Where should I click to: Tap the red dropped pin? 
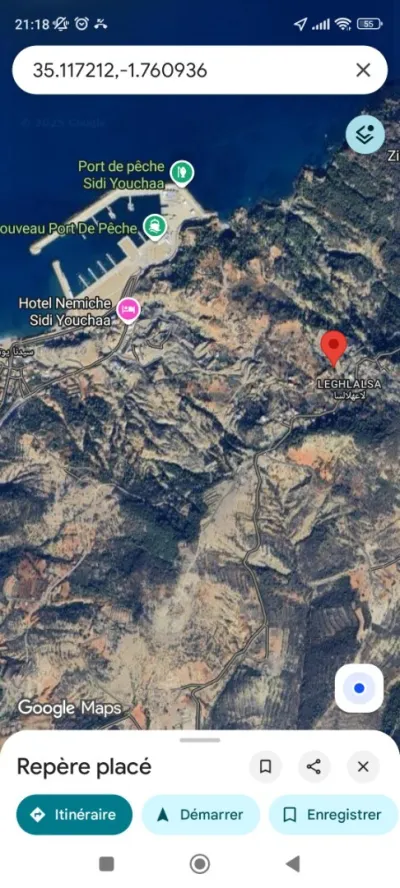(334, 348)
